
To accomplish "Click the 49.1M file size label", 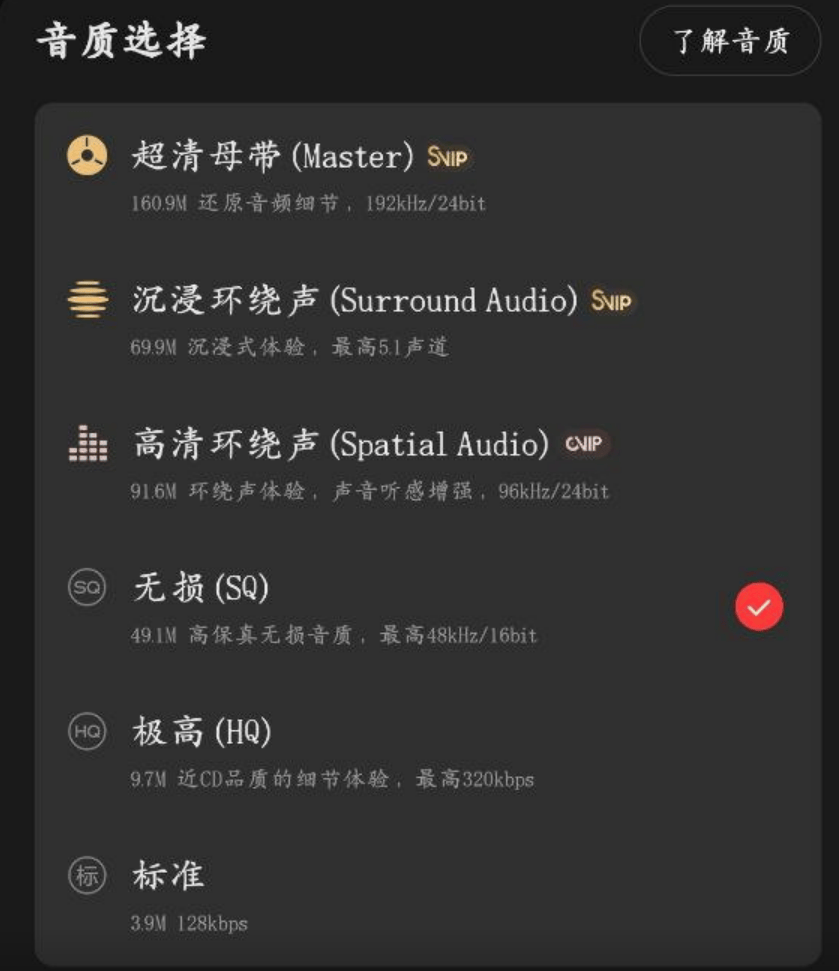I will click(155, 634).
